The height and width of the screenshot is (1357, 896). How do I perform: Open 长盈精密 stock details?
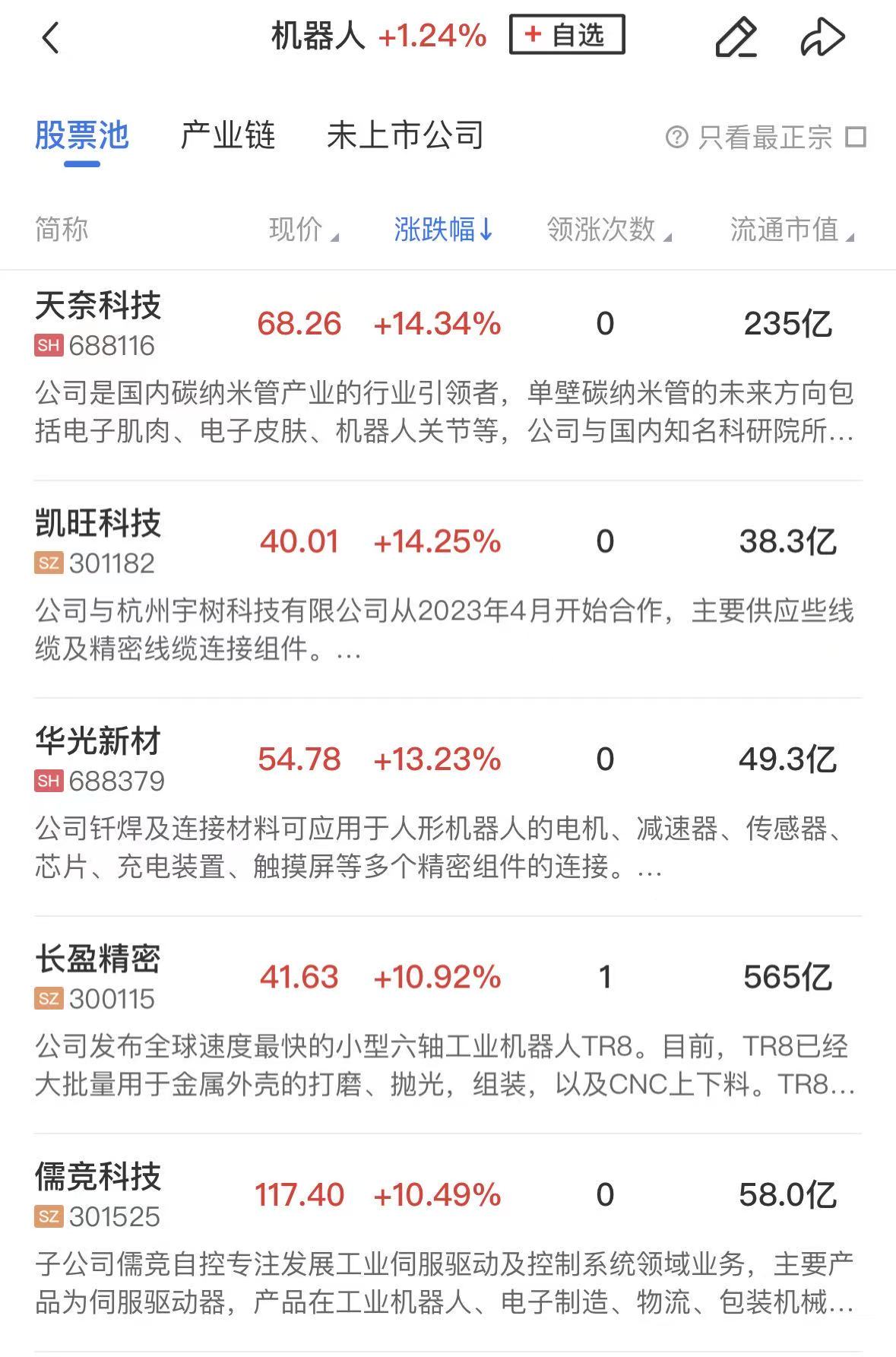98,959
